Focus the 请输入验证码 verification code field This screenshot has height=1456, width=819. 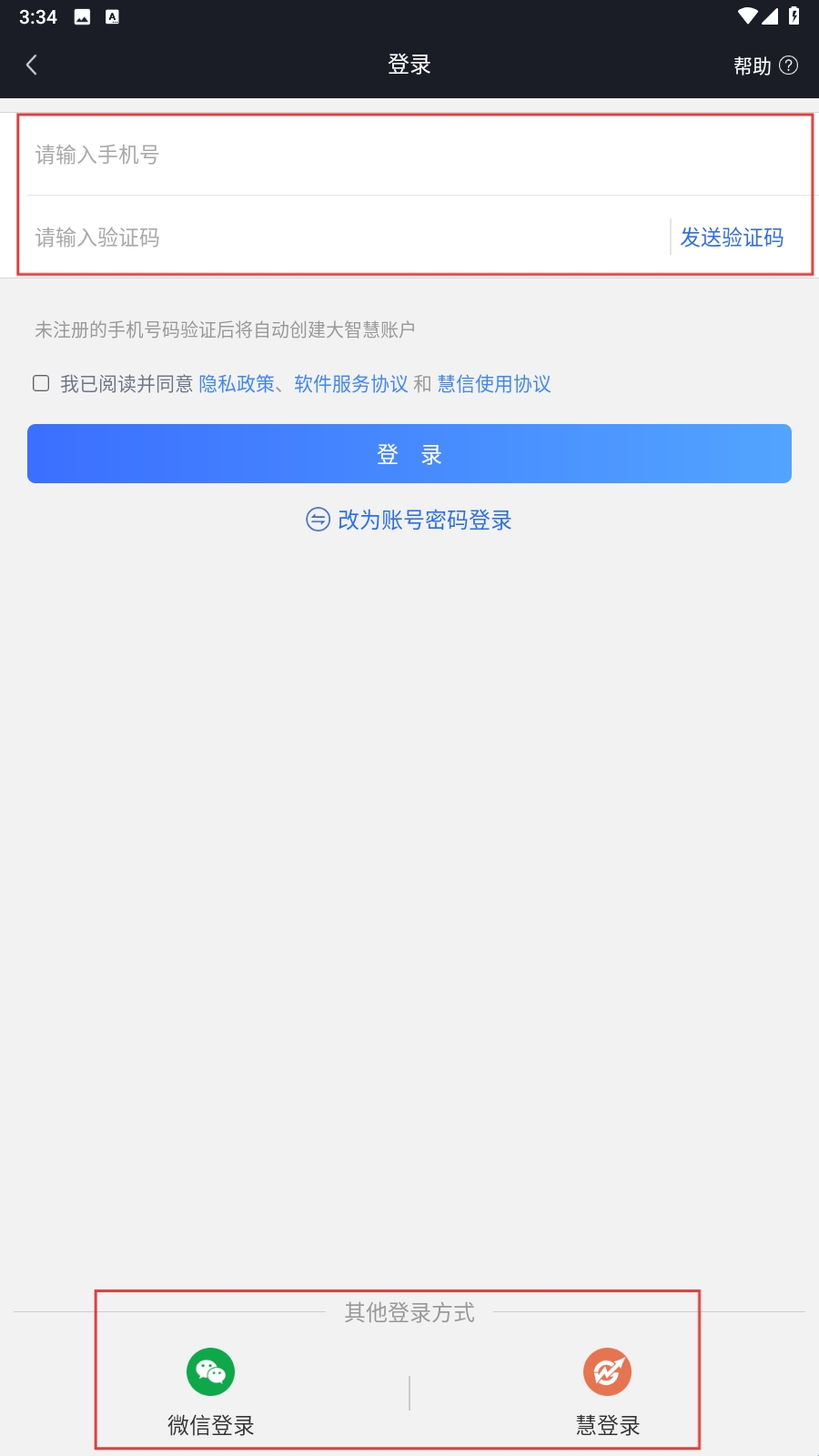tap(346, 238)
